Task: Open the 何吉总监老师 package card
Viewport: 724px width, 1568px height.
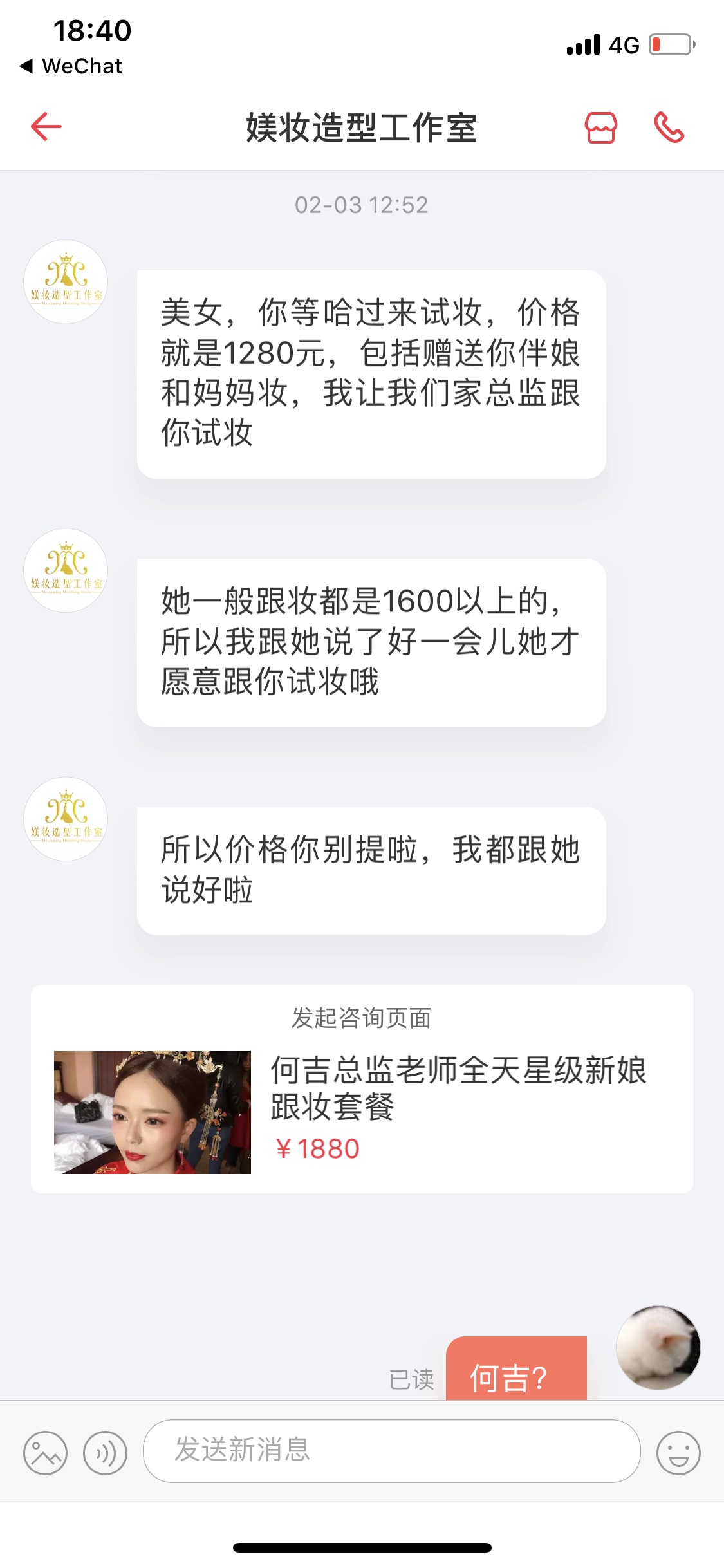Action: pos(362,1088)
